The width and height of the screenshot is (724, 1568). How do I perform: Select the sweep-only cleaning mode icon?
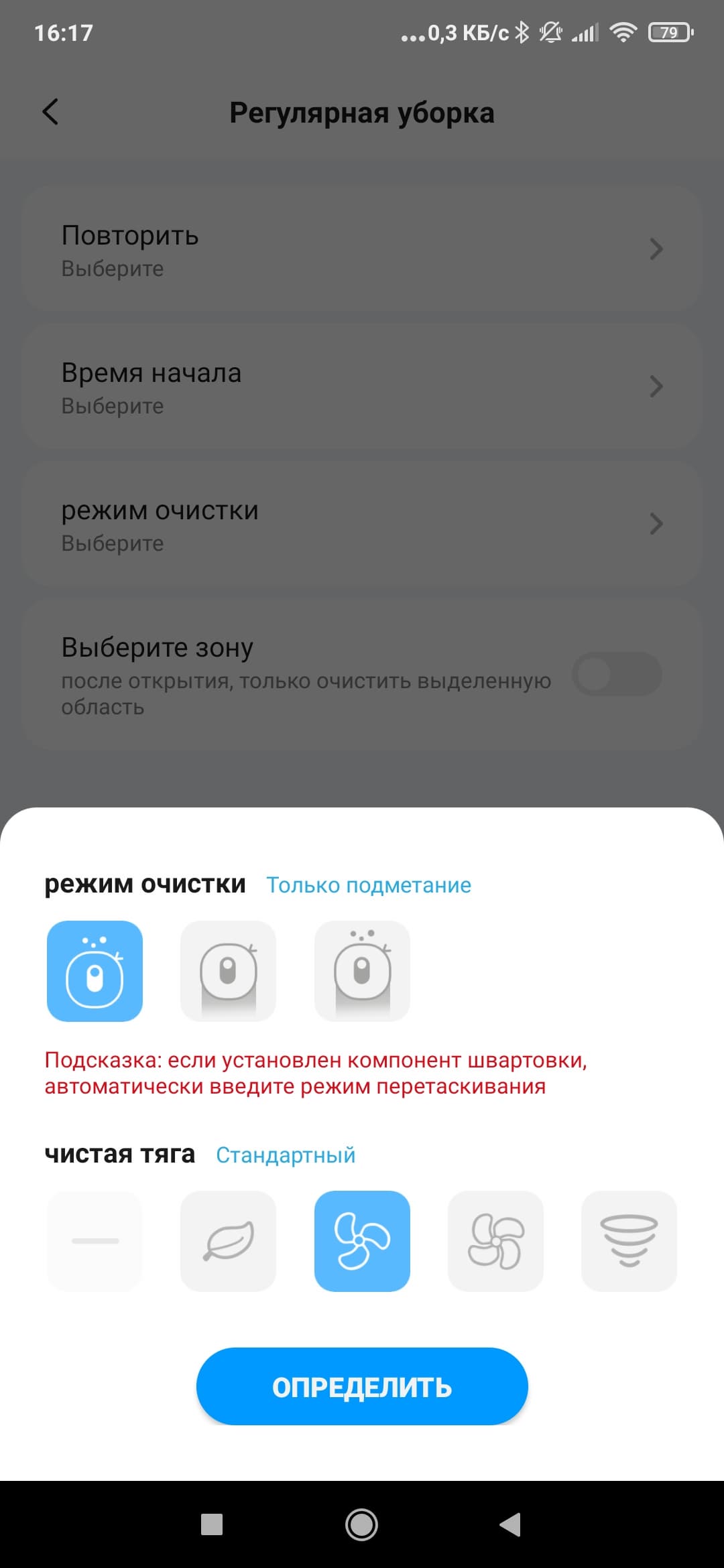pos(95,971)
